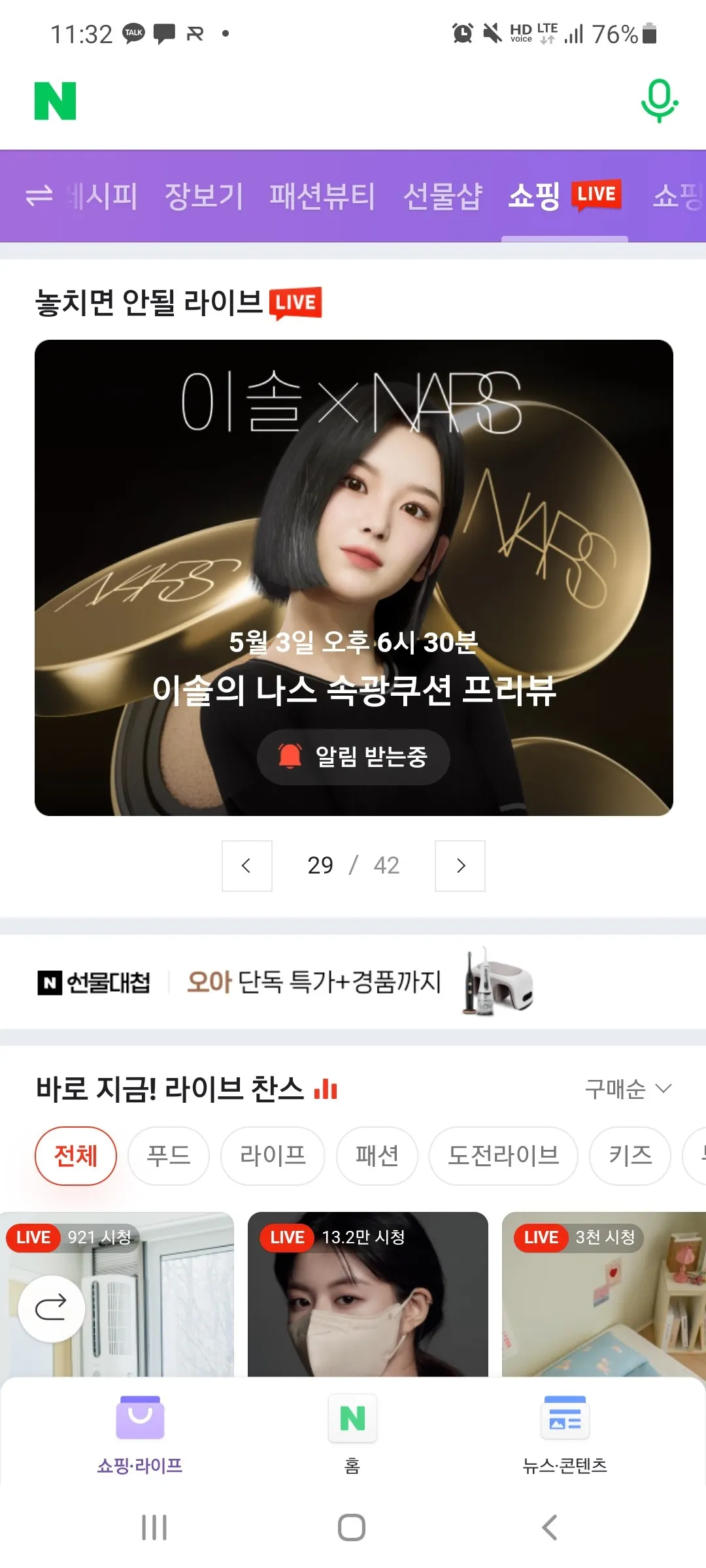Switch to the 패션뷰티 tab
Image resolution: width=706 pixels, height=1568 pixels.
point(322,196)
